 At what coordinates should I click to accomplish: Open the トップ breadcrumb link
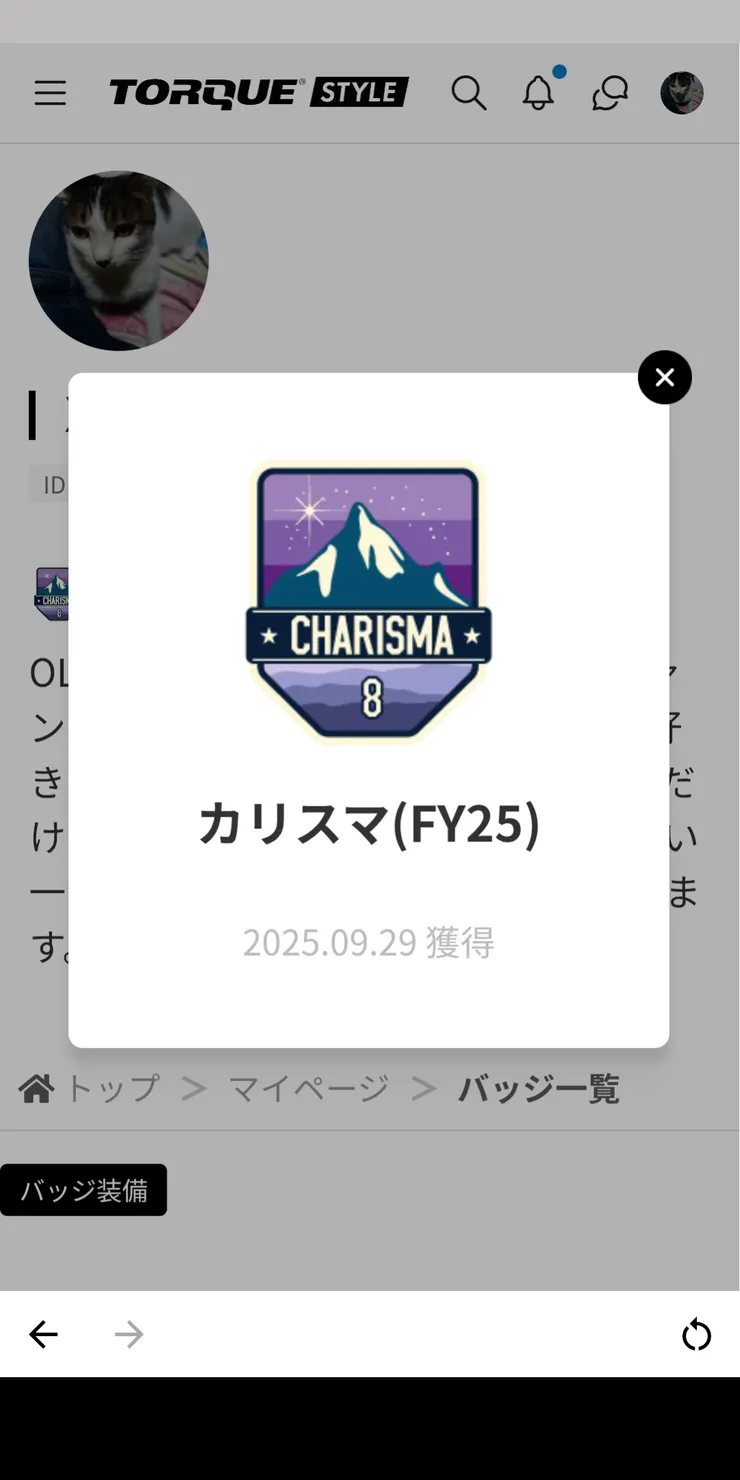point(110,1088)
